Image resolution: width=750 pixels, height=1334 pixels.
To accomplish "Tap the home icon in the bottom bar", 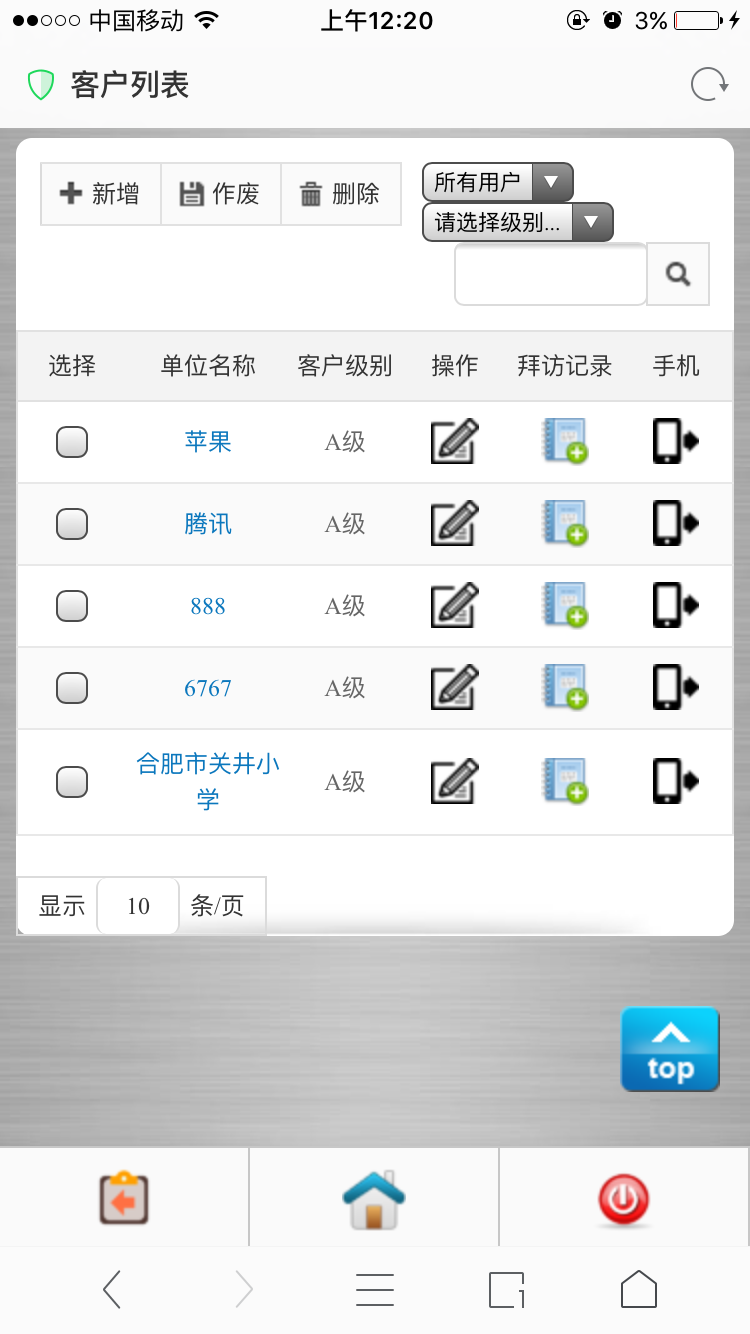I will point(374,1196).
